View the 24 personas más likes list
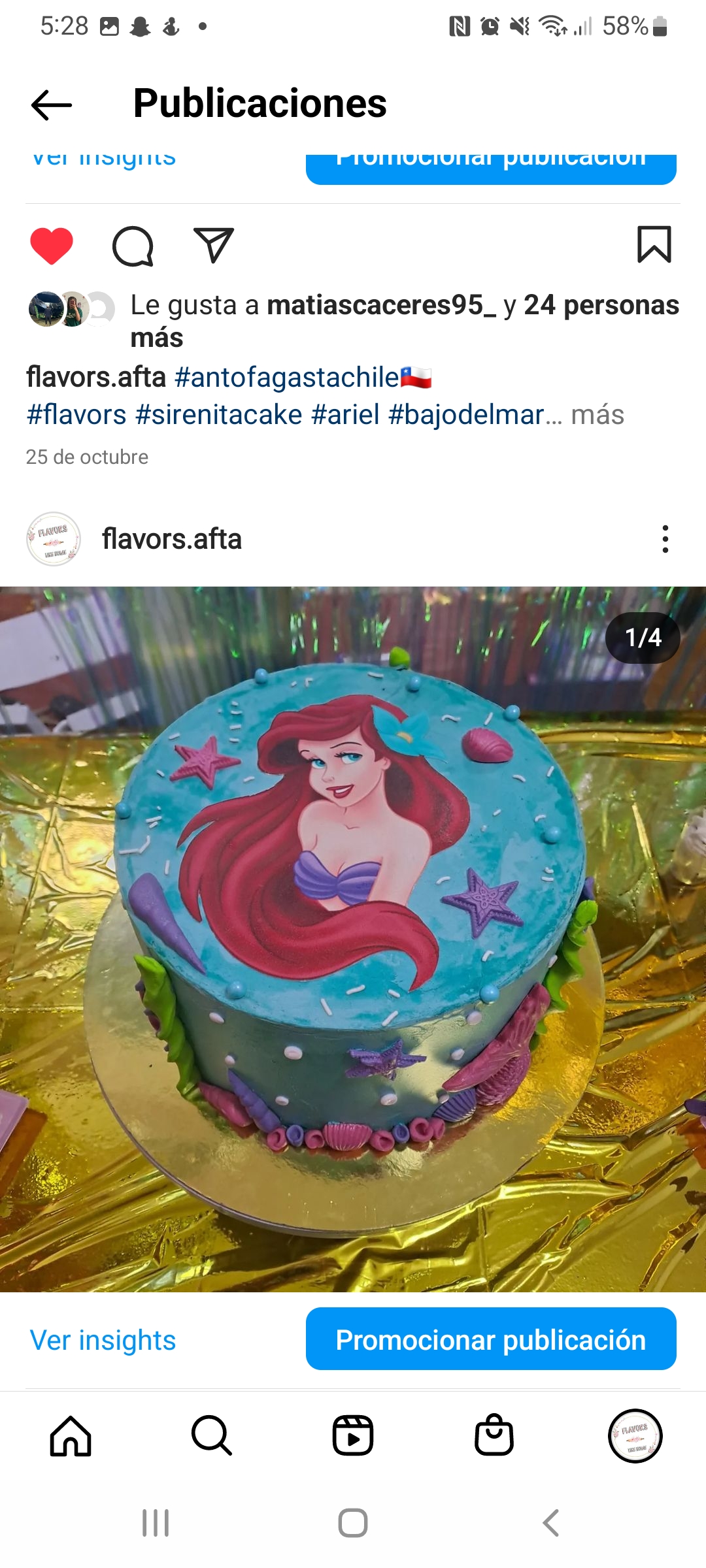This screenshot has height=1568, width=706. pos(601,305)
